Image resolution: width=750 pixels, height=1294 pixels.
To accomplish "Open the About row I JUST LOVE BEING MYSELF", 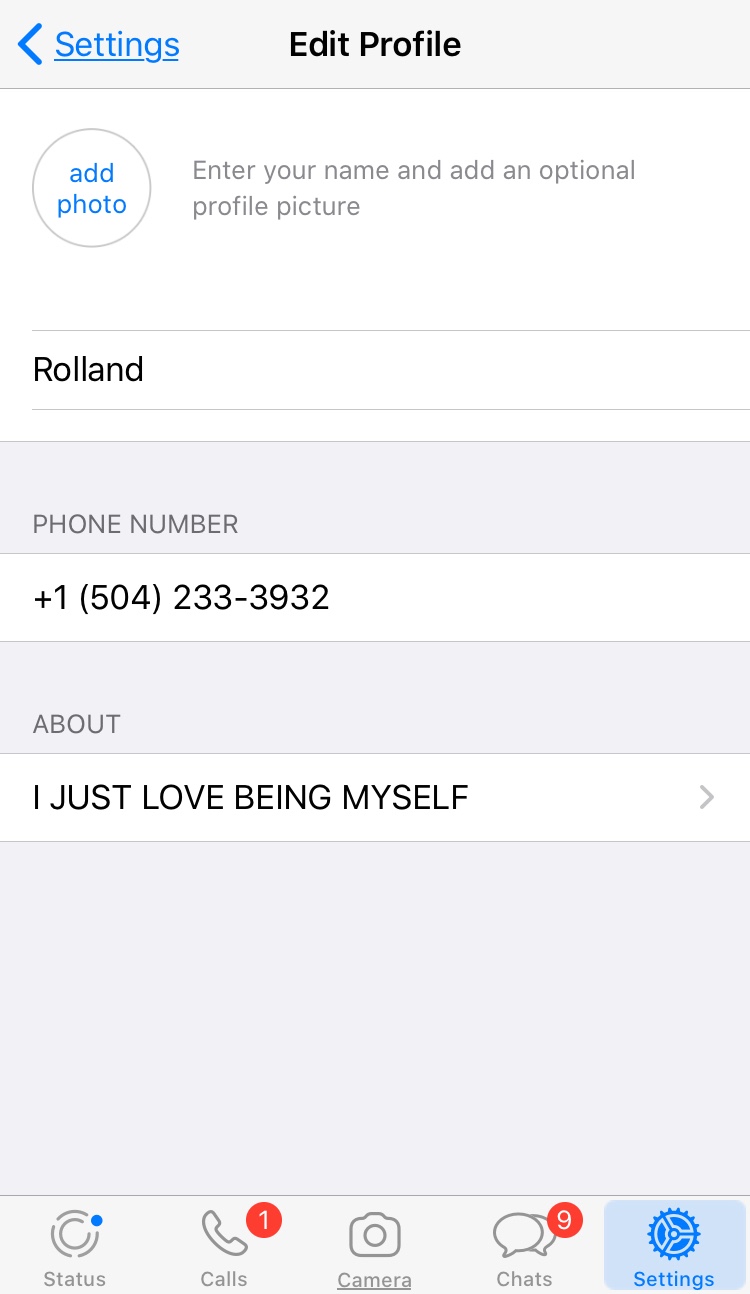I will point(375,797).
